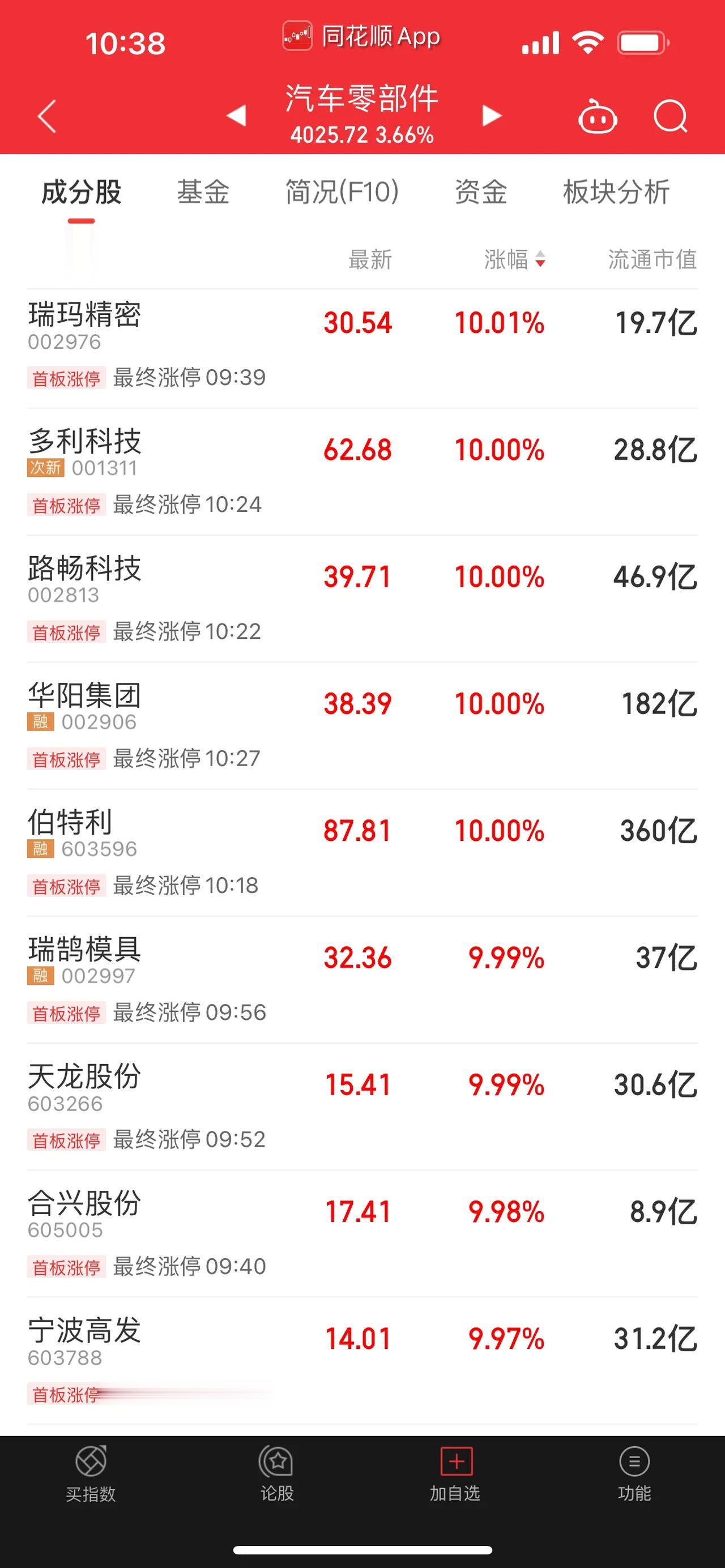
Task: Go back using the top-left arrow
Action: (x=47, y=116)
